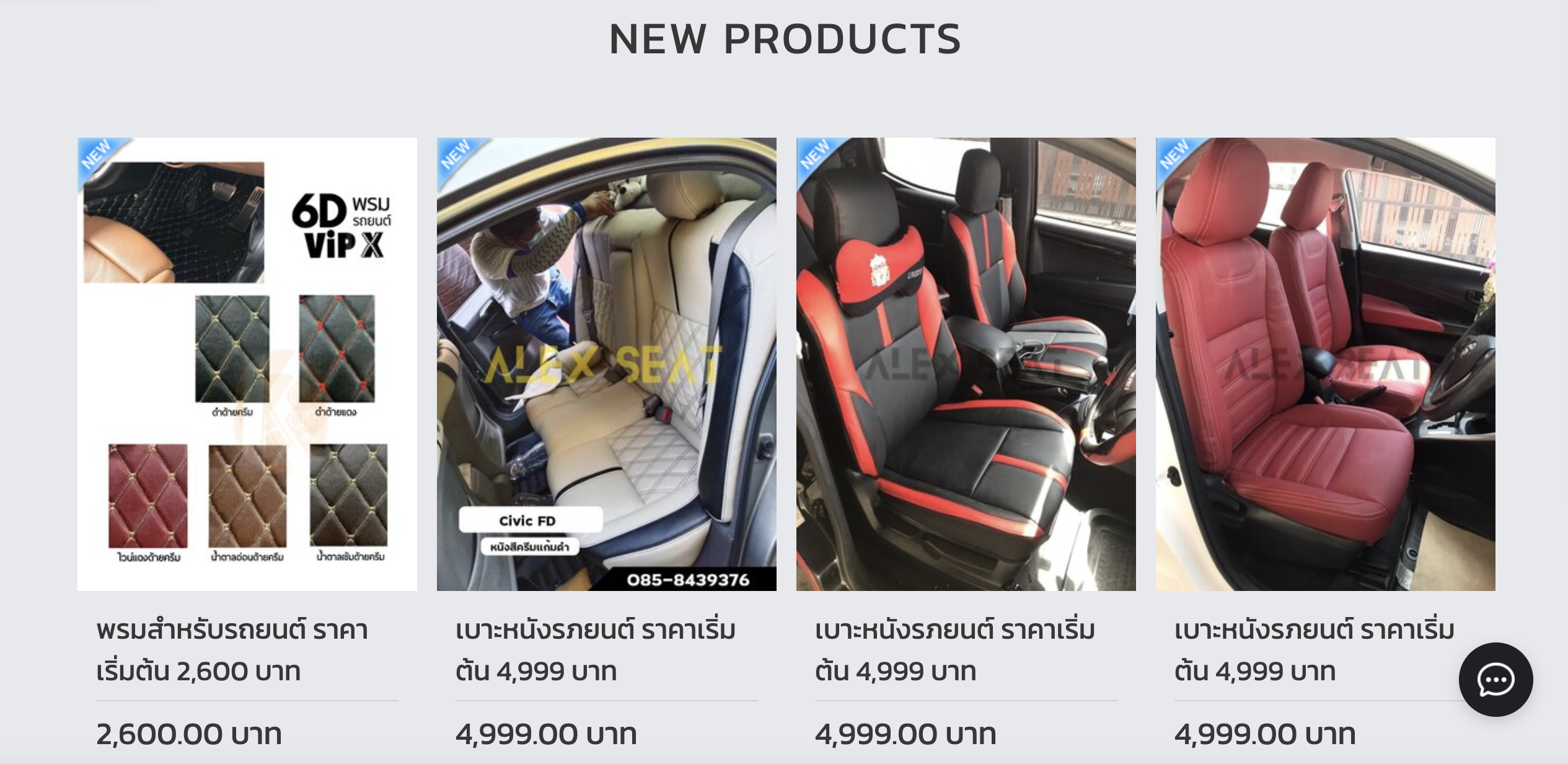The width and height of the screenshot is (1568, 764).
Task: Open the live chat bubble
Action: point(1495,680)
